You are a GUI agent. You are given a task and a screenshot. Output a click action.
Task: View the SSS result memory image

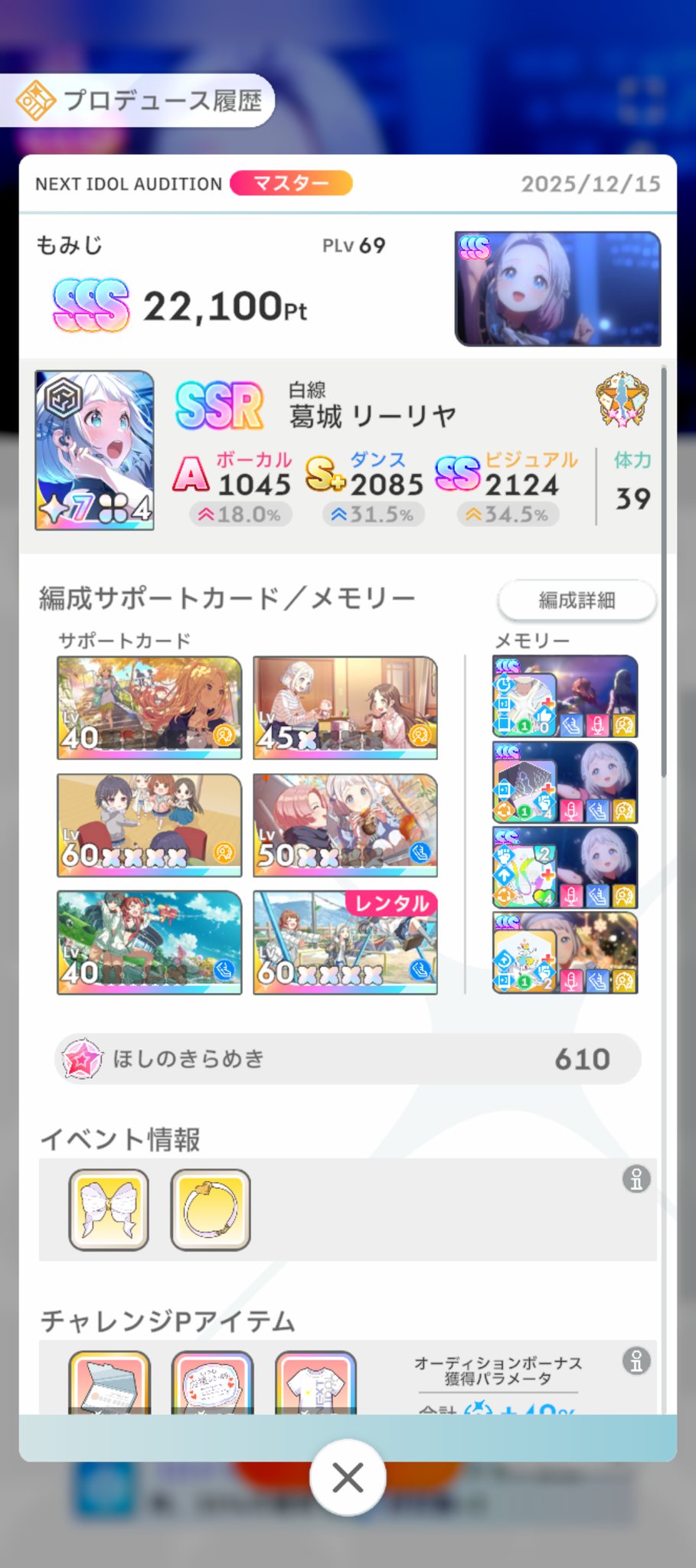pos(557,289)
